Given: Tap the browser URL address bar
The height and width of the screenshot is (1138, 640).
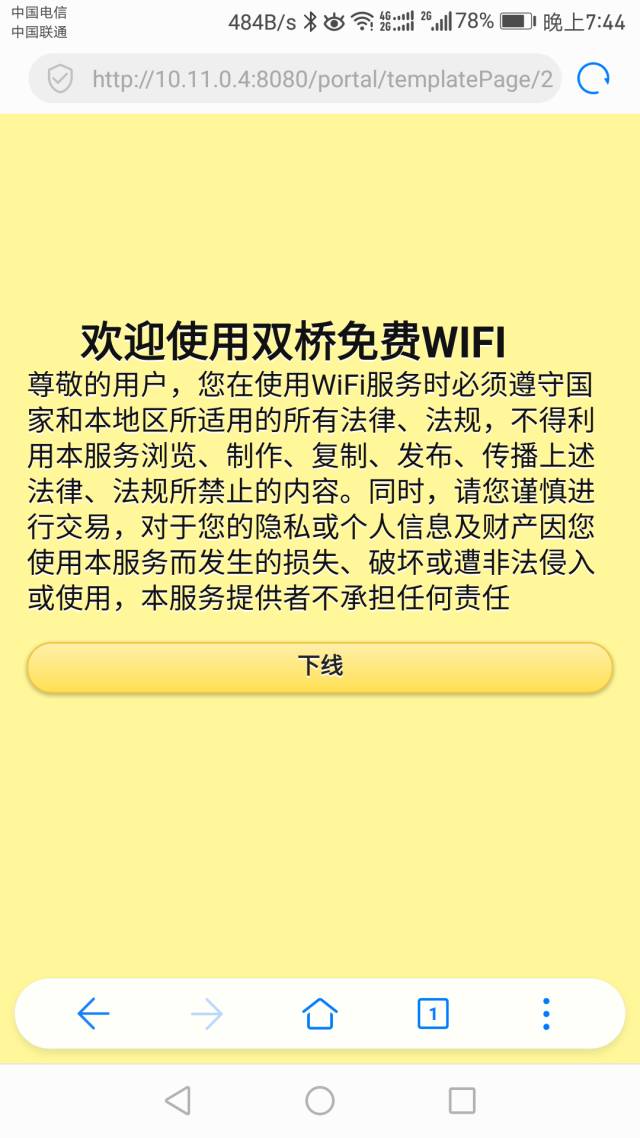Looking at the screenshot, I should [x=320, y=79].
